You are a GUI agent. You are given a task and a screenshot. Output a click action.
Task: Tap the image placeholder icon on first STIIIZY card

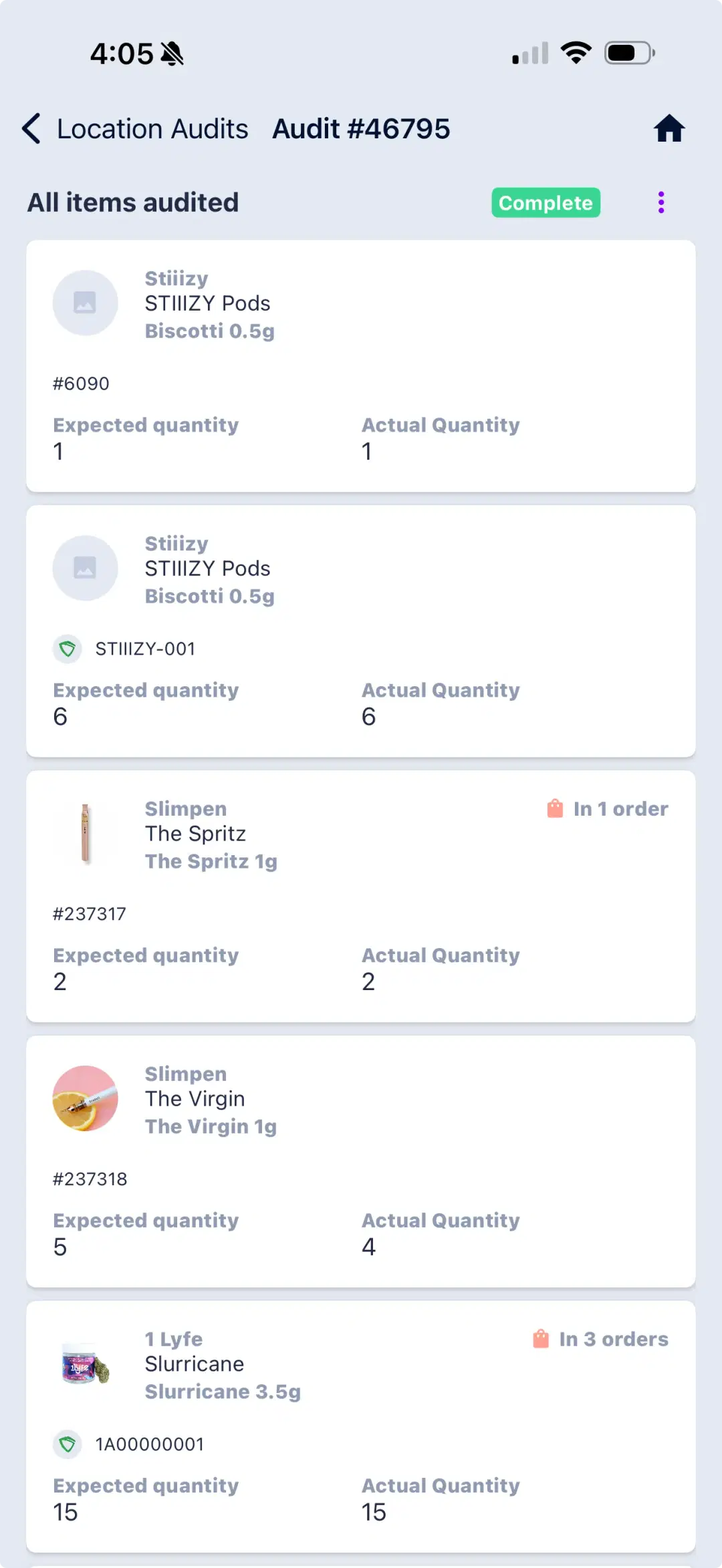(86, 303)
